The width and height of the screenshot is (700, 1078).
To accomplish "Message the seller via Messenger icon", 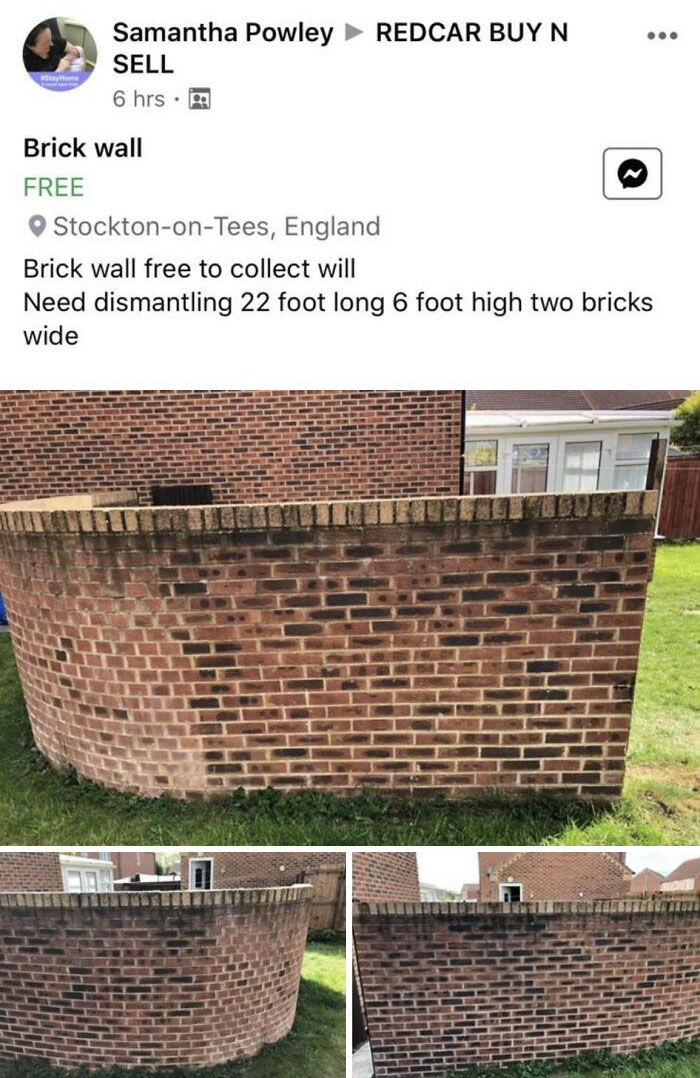I will click(x=632, y=174).
